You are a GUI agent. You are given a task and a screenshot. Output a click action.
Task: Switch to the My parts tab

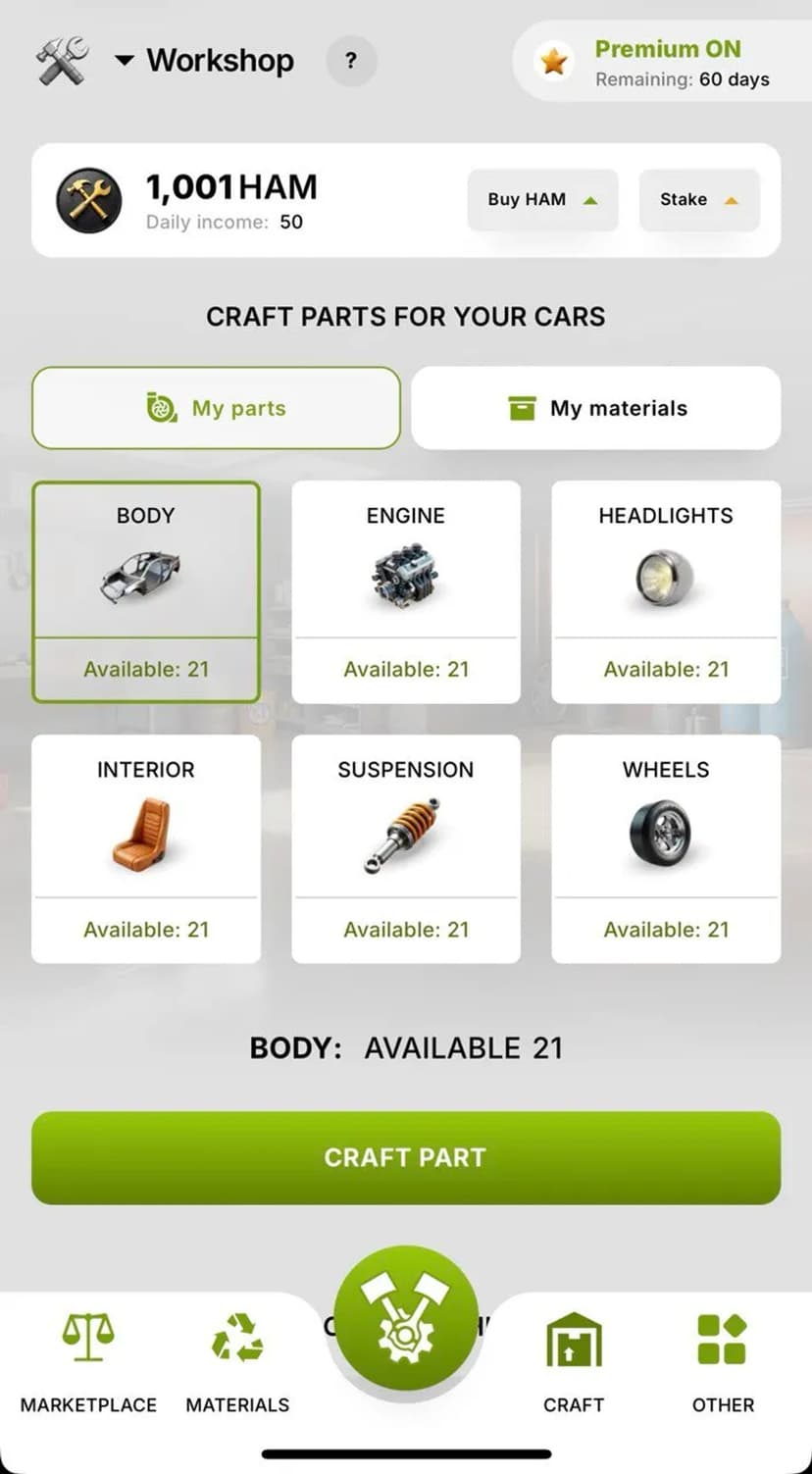216,408
